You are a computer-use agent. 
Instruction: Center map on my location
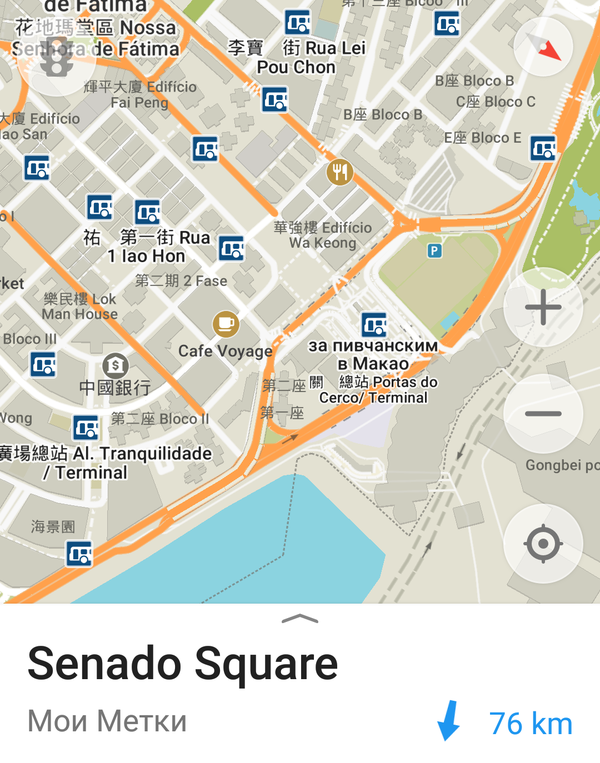point(542,544)
